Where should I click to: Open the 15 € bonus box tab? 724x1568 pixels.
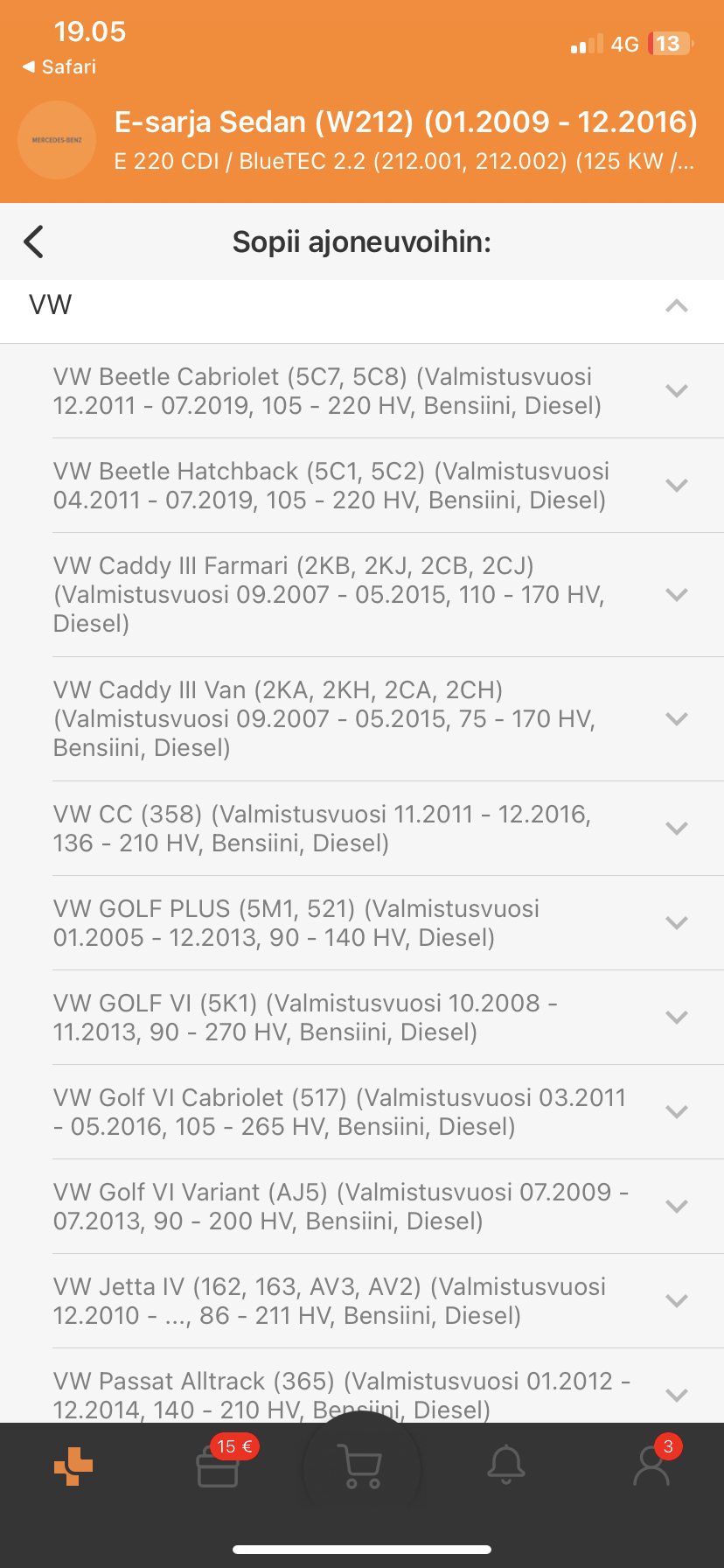coord(219,1466)
